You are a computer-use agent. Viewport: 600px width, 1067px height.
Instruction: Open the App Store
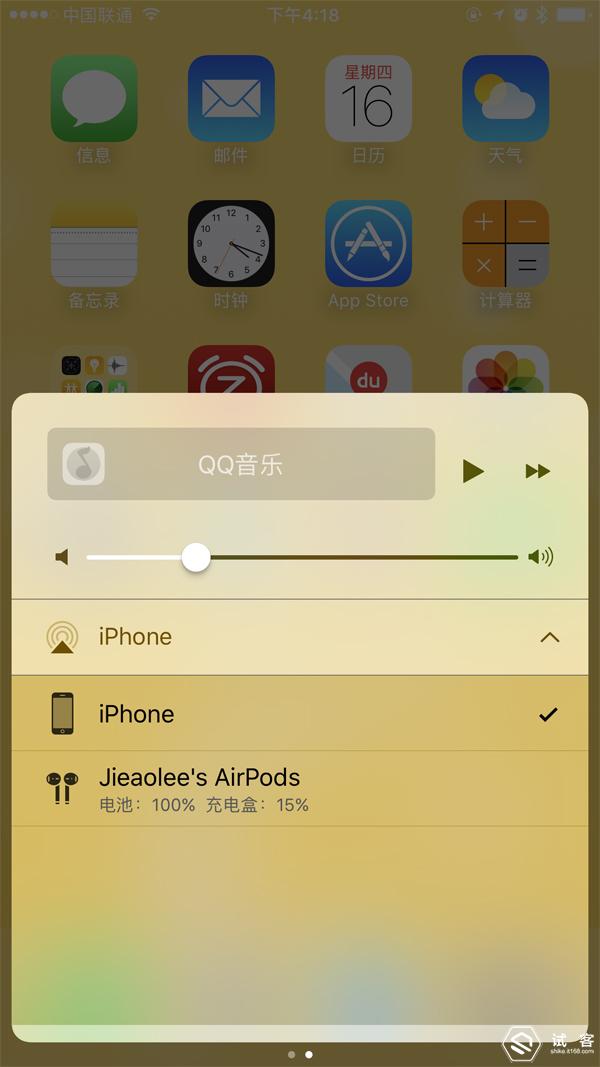(x=368, y=243)
